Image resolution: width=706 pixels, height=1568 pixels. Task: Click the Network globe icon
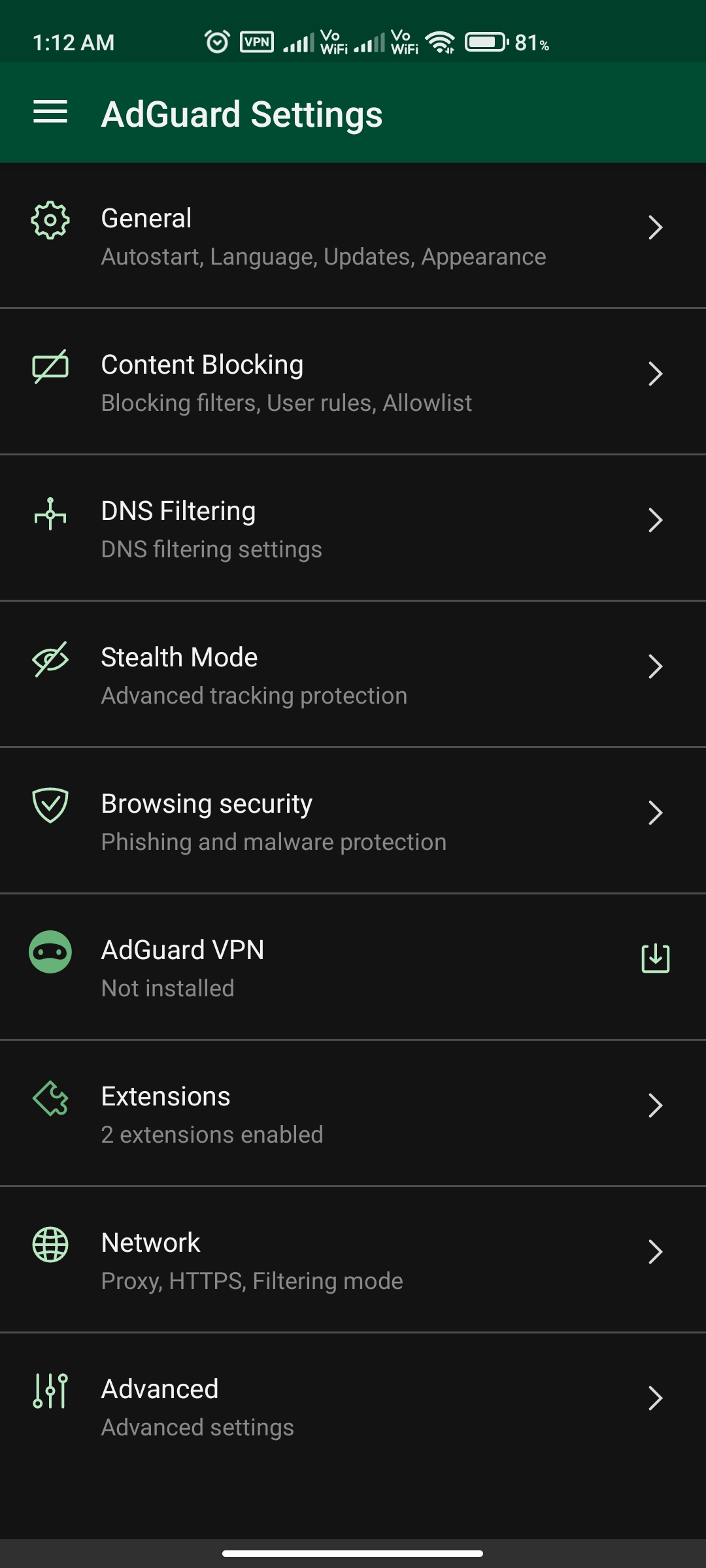click(50, 1245)
